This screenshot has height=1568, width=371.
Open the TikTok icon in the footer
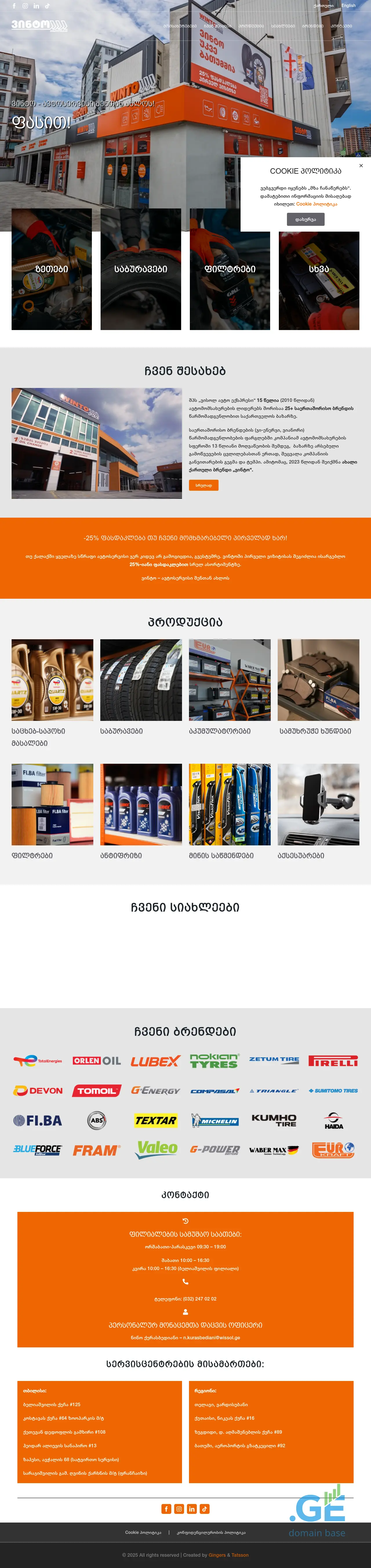click(x=205, y=1509)
